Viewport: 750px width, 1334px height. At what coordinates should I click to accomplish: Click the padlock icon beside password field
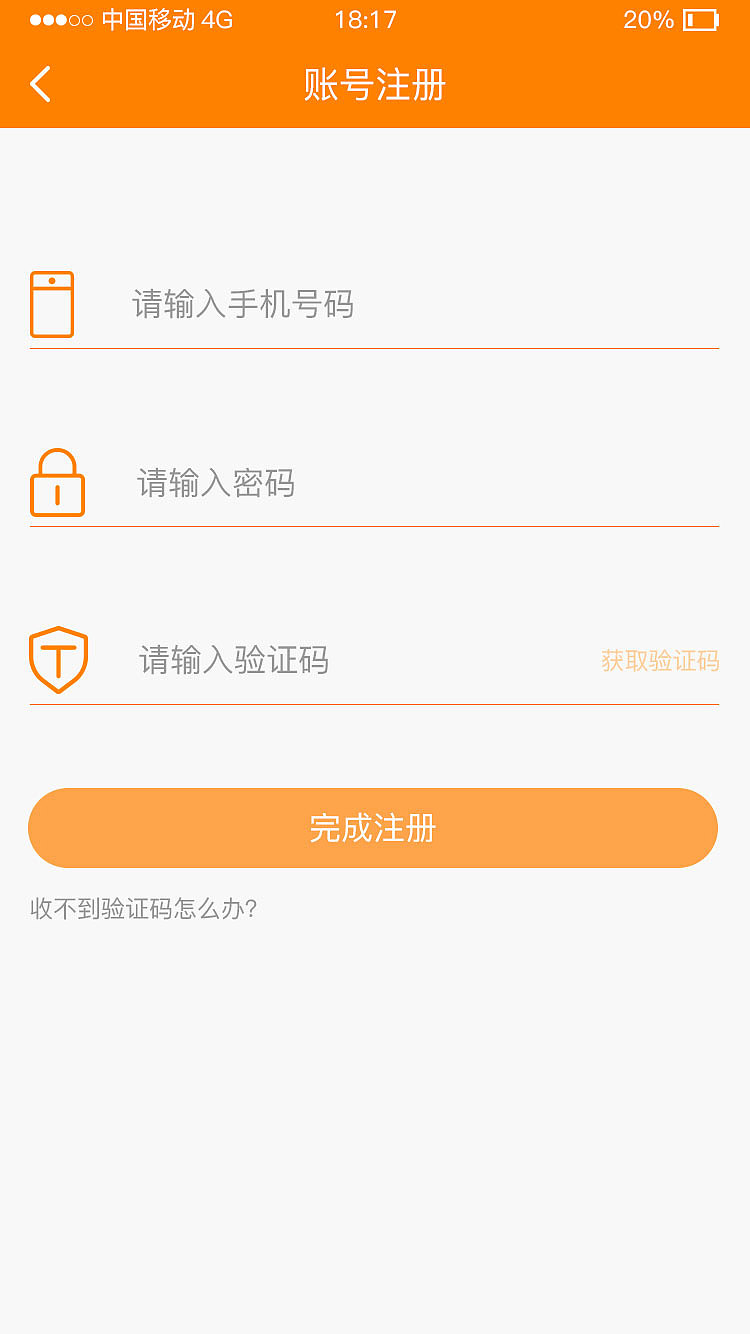57,483
